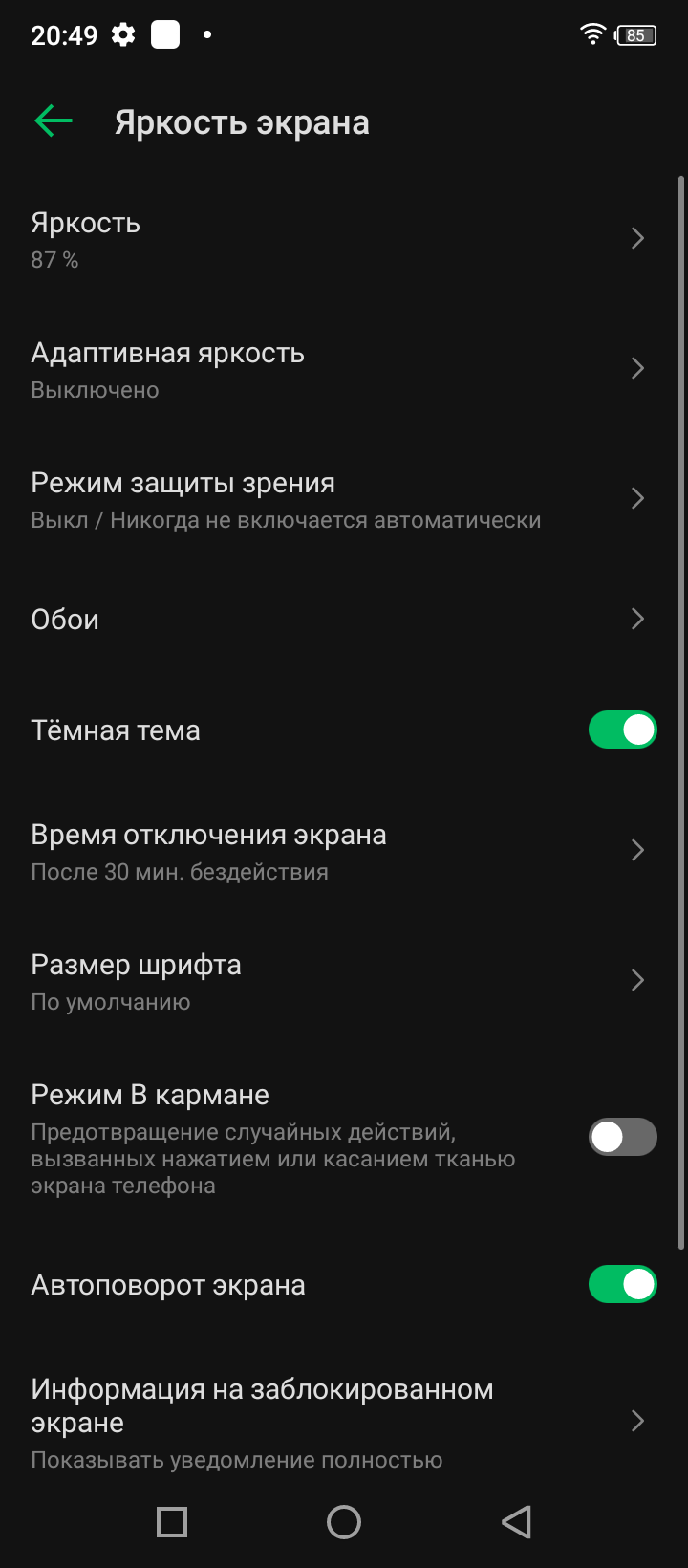Go back using the green arrow
688x1568 pixels.
coord(54,121)
